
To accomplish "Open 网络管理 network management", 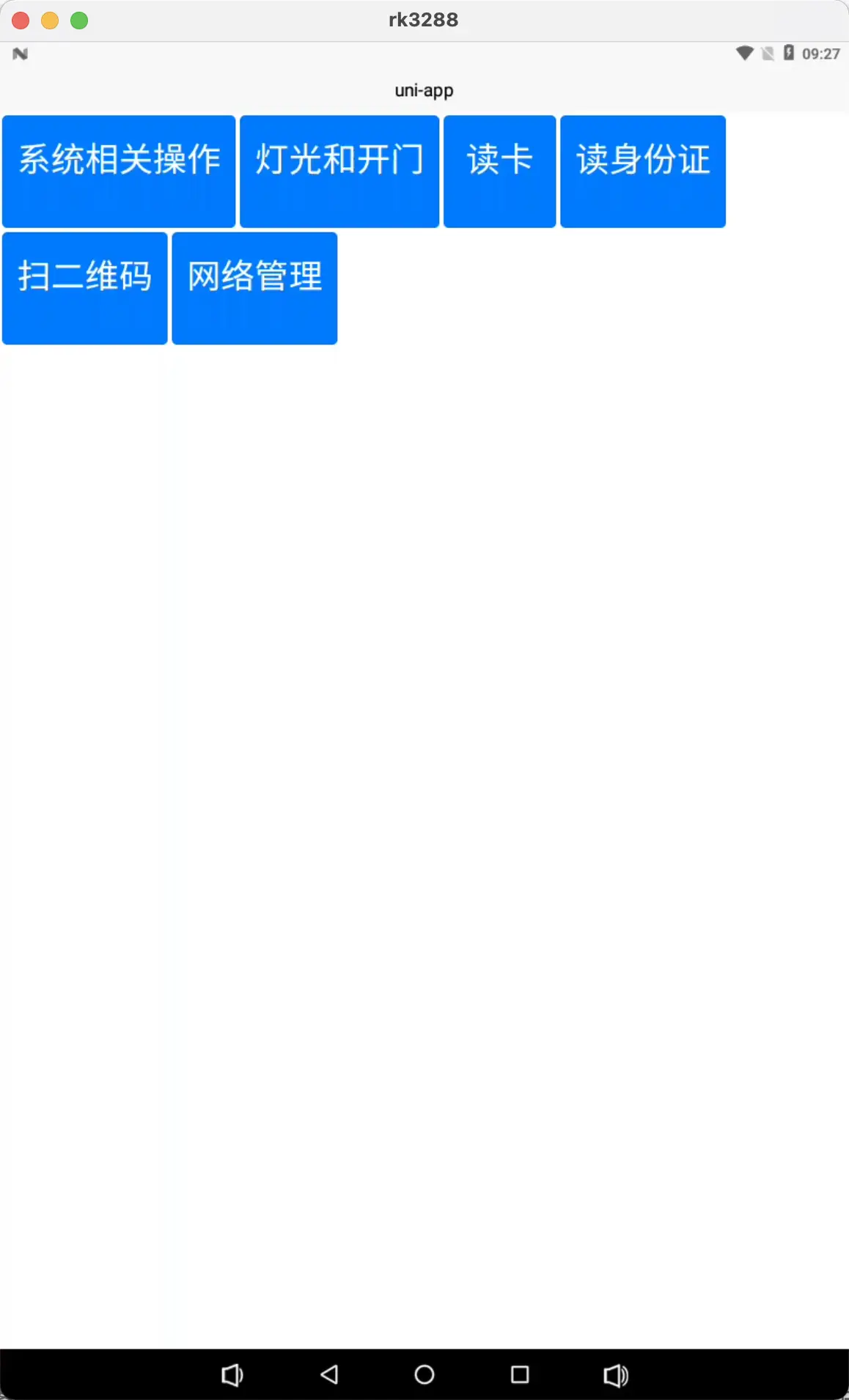I will click(254, 288).
